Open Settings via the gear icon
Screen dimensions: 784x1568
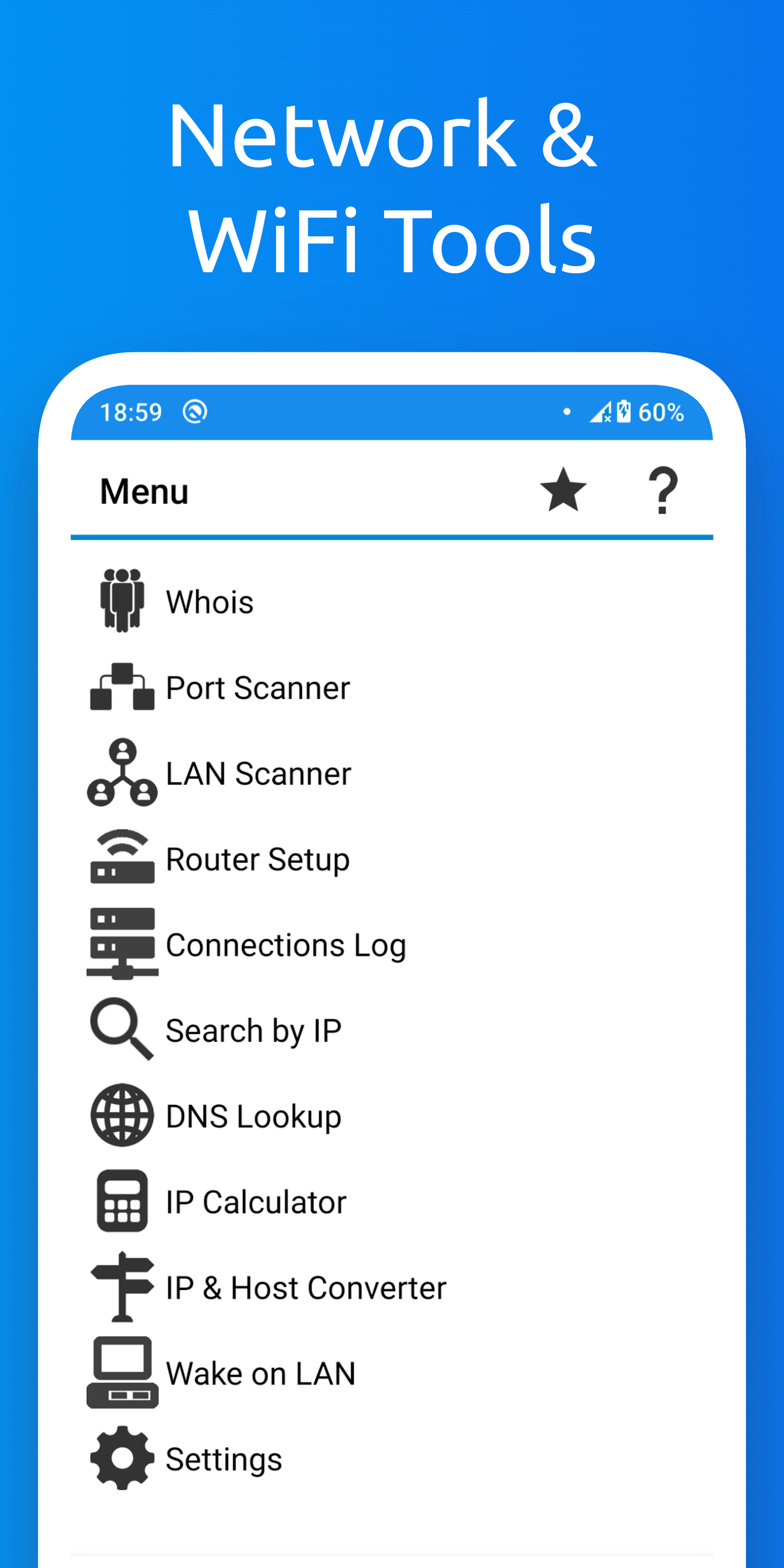[x=121, y=1458]
